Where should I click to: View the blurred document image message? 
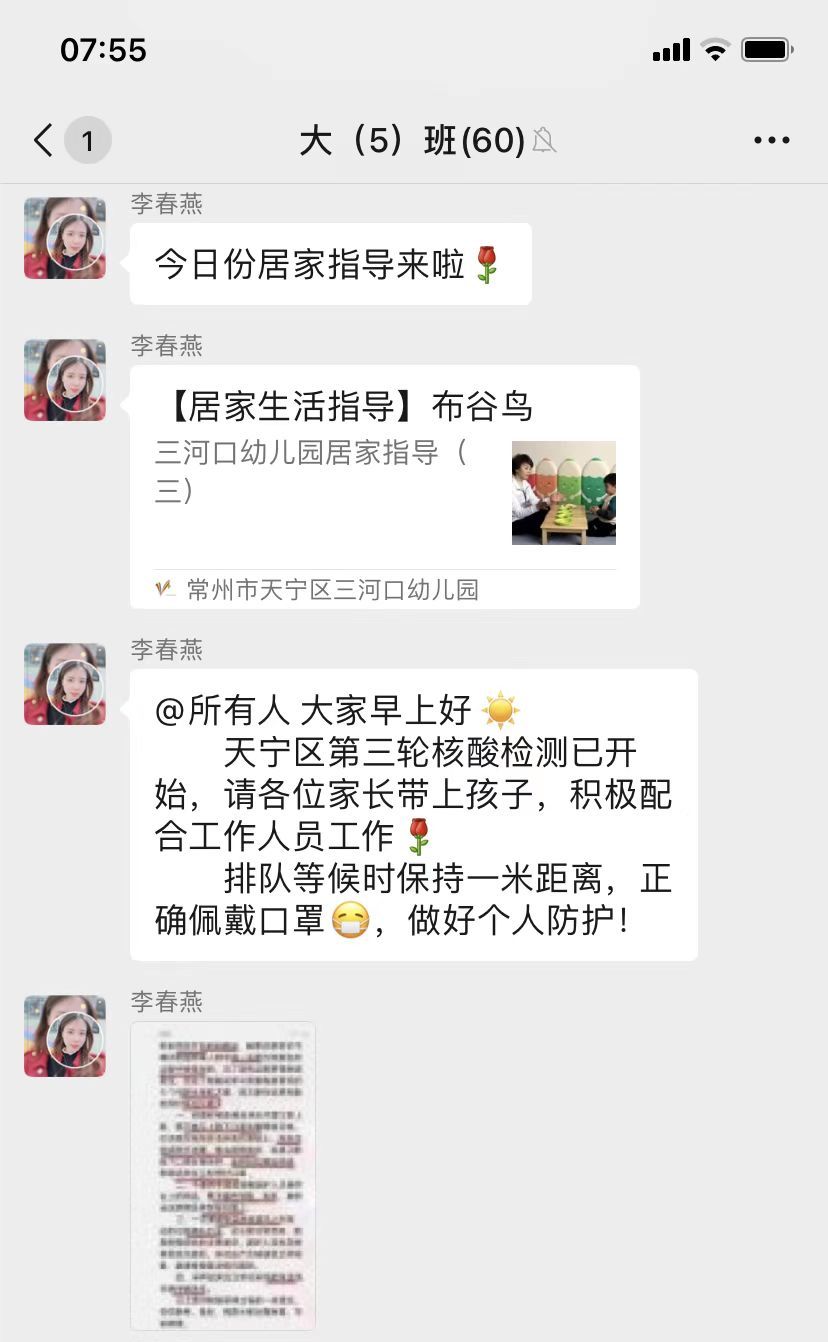pyautogui.click(x=223, y=1174)
